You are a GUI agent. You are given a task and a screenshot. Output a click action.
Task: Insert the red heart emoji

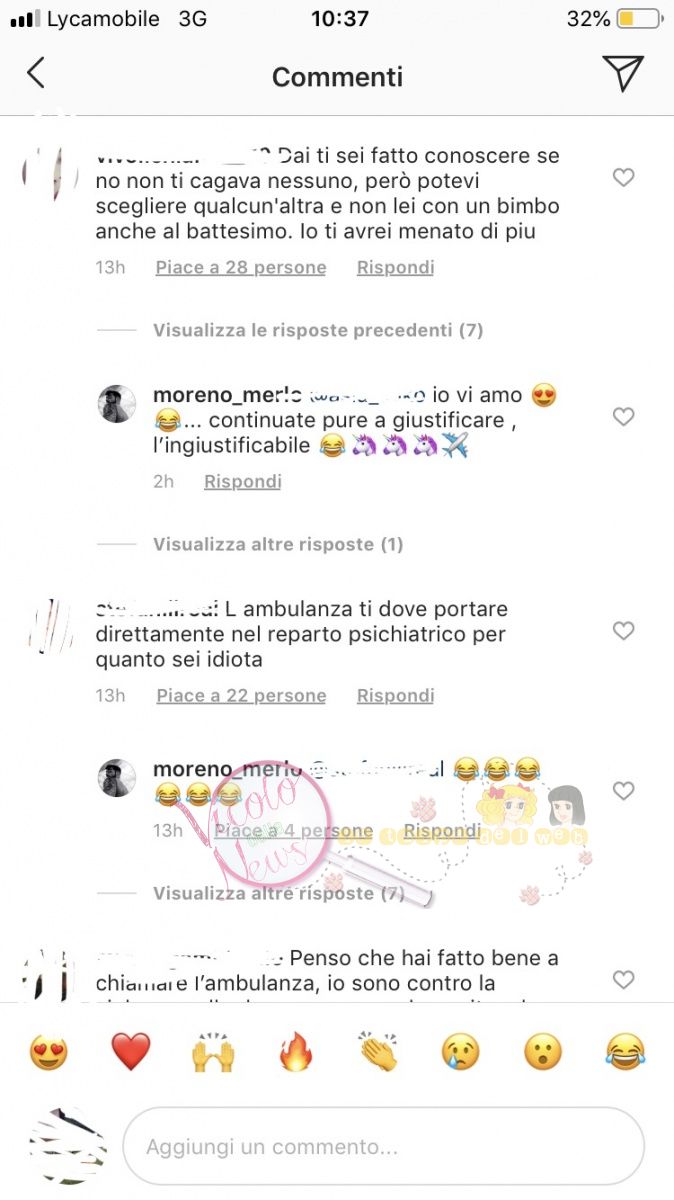coord(130,1052)
